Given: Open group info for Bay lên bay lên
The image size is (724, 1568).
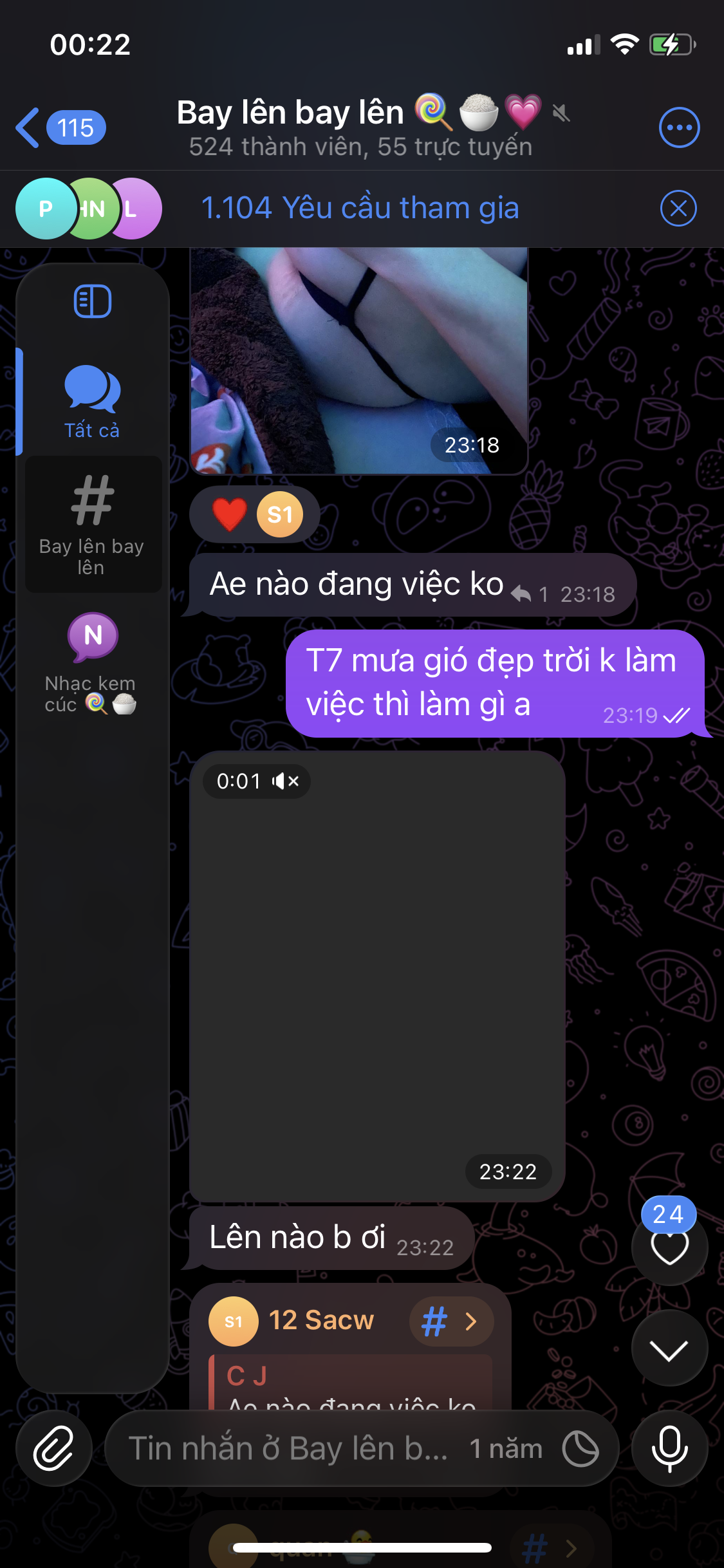Looking at the screenshot, I should (360, 127).
